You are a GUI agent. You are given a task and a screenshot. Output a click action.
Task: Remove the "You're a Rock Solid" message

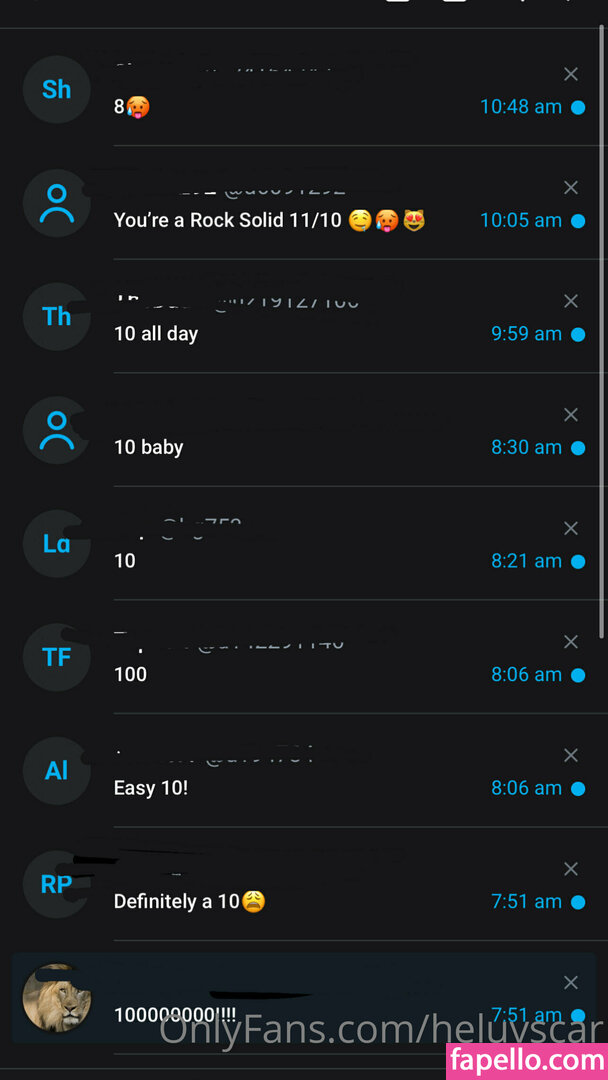[571, 187]
